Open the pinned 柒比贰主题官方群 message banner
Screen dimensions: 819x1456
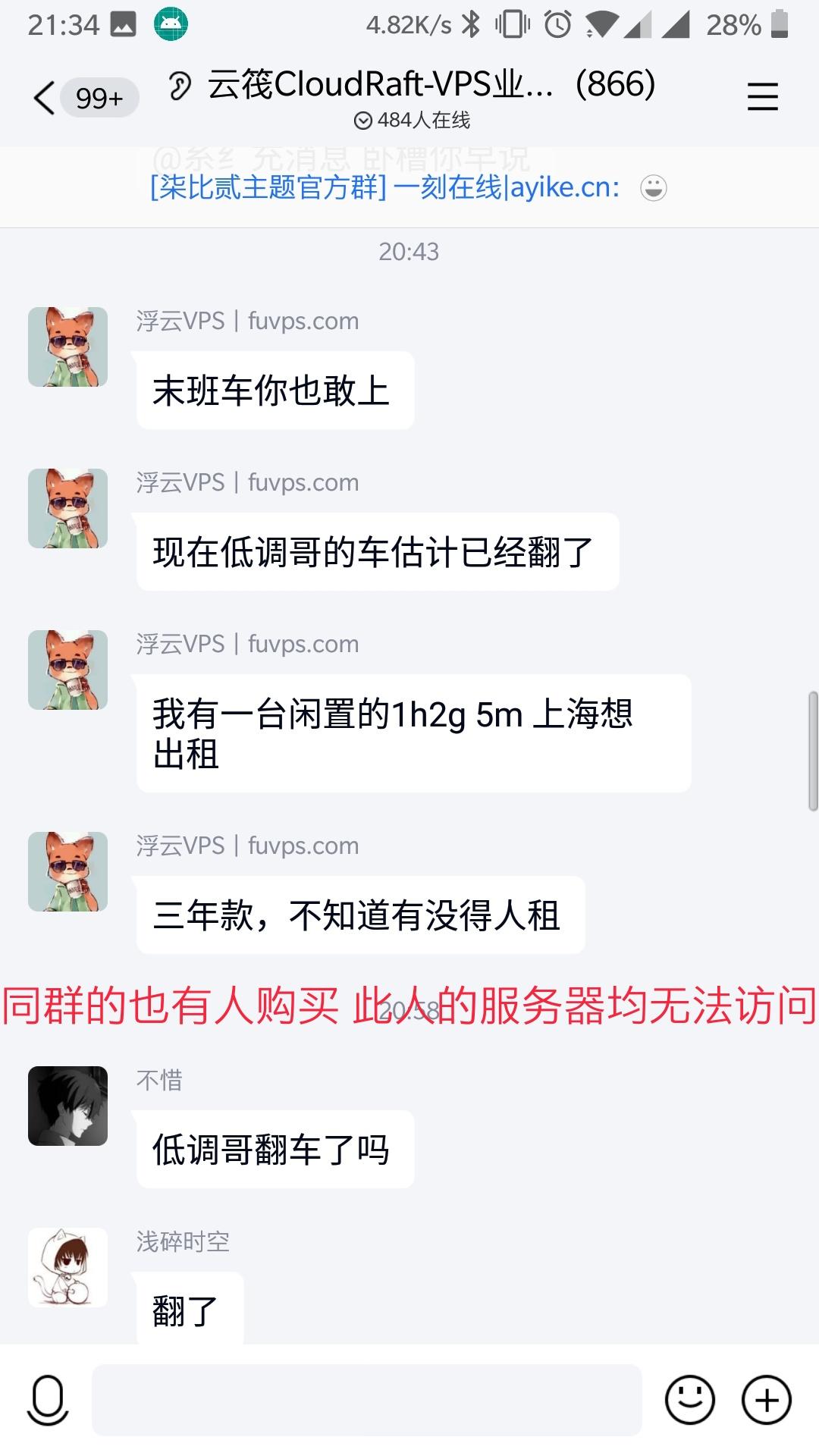[x=385, y=187]
